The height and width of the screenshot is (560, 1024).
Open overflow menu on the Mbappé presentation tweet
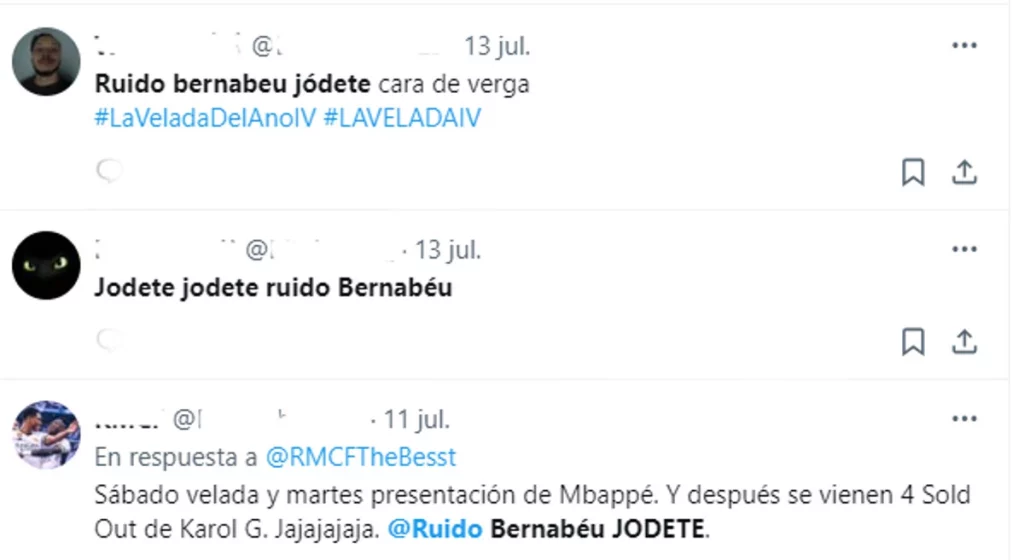pos(964,418)
